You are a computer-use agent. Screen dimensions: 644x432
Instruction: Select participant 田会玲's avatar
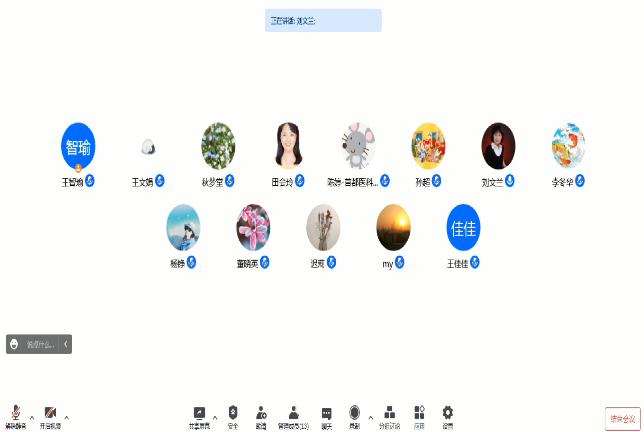coord(288,146)
